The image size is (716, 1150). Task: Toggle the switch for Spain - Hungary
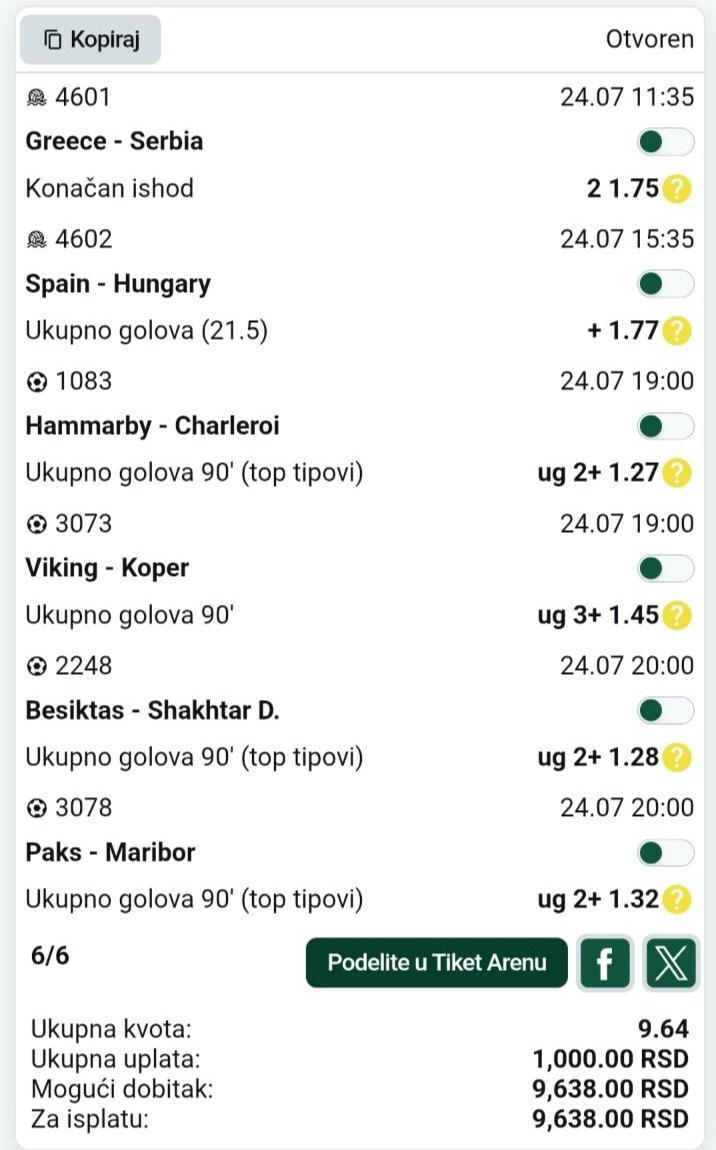pos(665,284)
